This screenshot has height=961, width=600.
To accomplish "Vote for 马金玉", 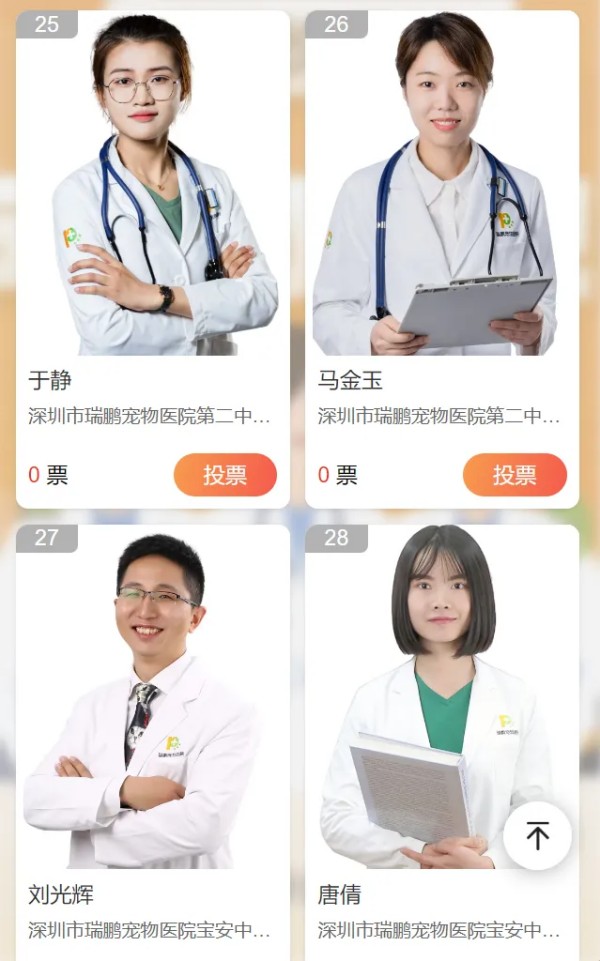I will coord(514,475).
